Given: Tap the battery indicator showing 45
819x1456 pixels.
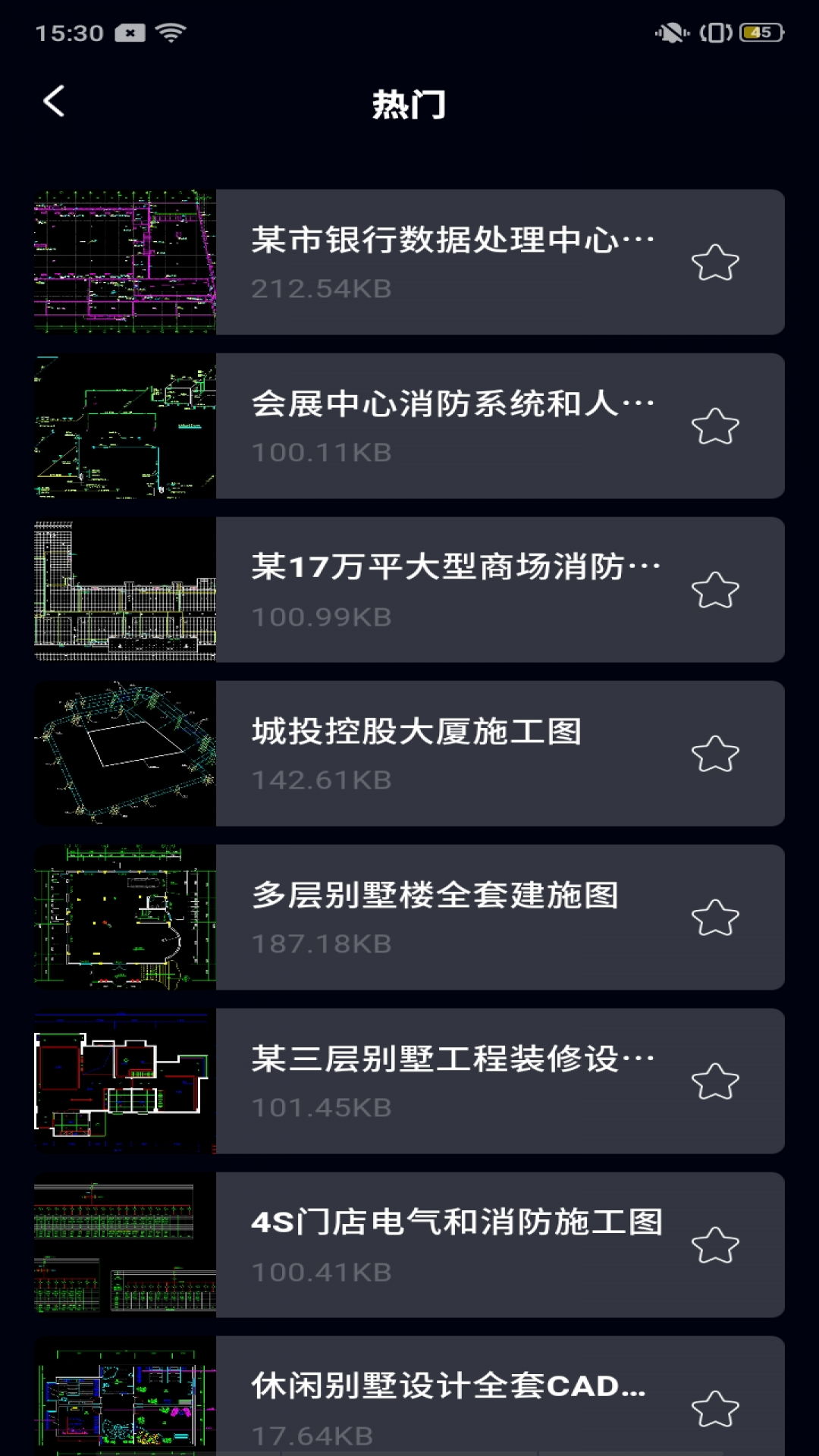Looking at the screenshot, I should pos(762,30).
